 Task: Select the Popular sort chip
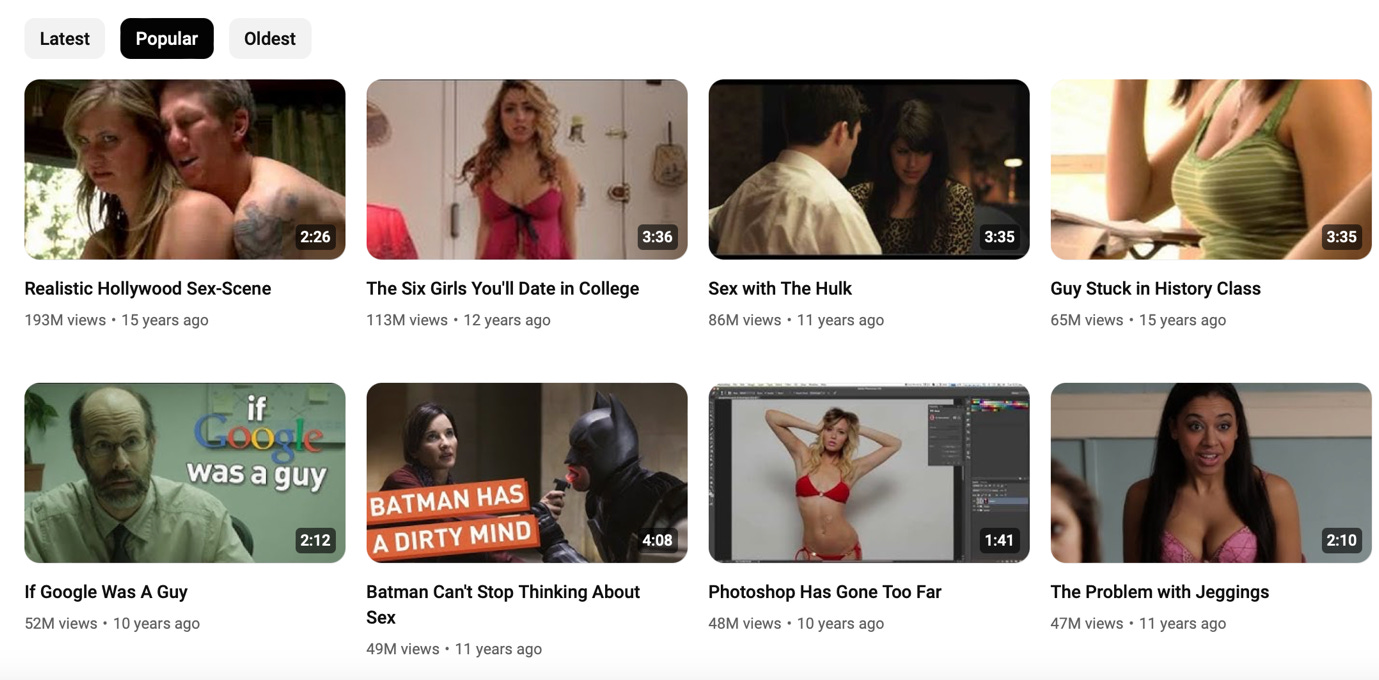tap(166, 39)
